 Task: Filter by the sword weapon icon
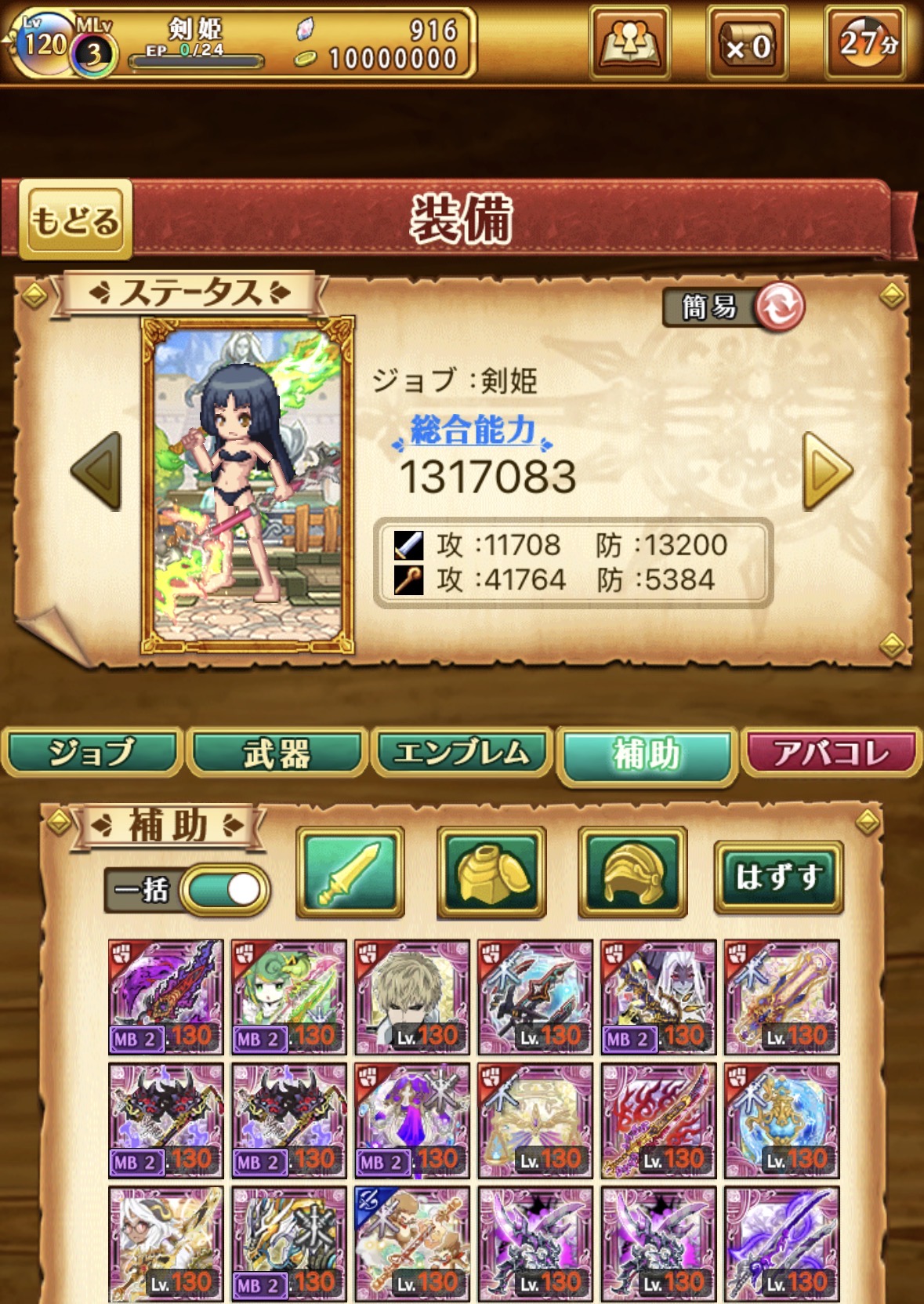tap(350, 872)
